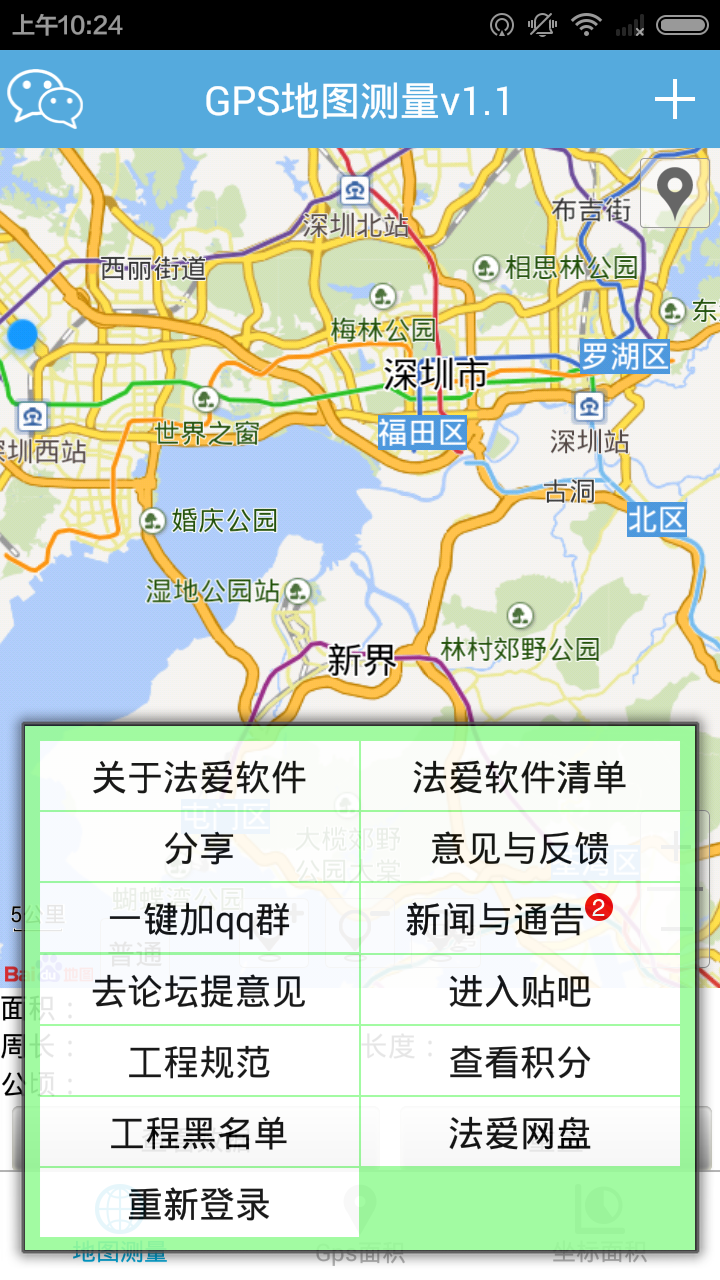
Task: Open 关于法爱软件
Action: pyautogui.click(x=197, y=776)
